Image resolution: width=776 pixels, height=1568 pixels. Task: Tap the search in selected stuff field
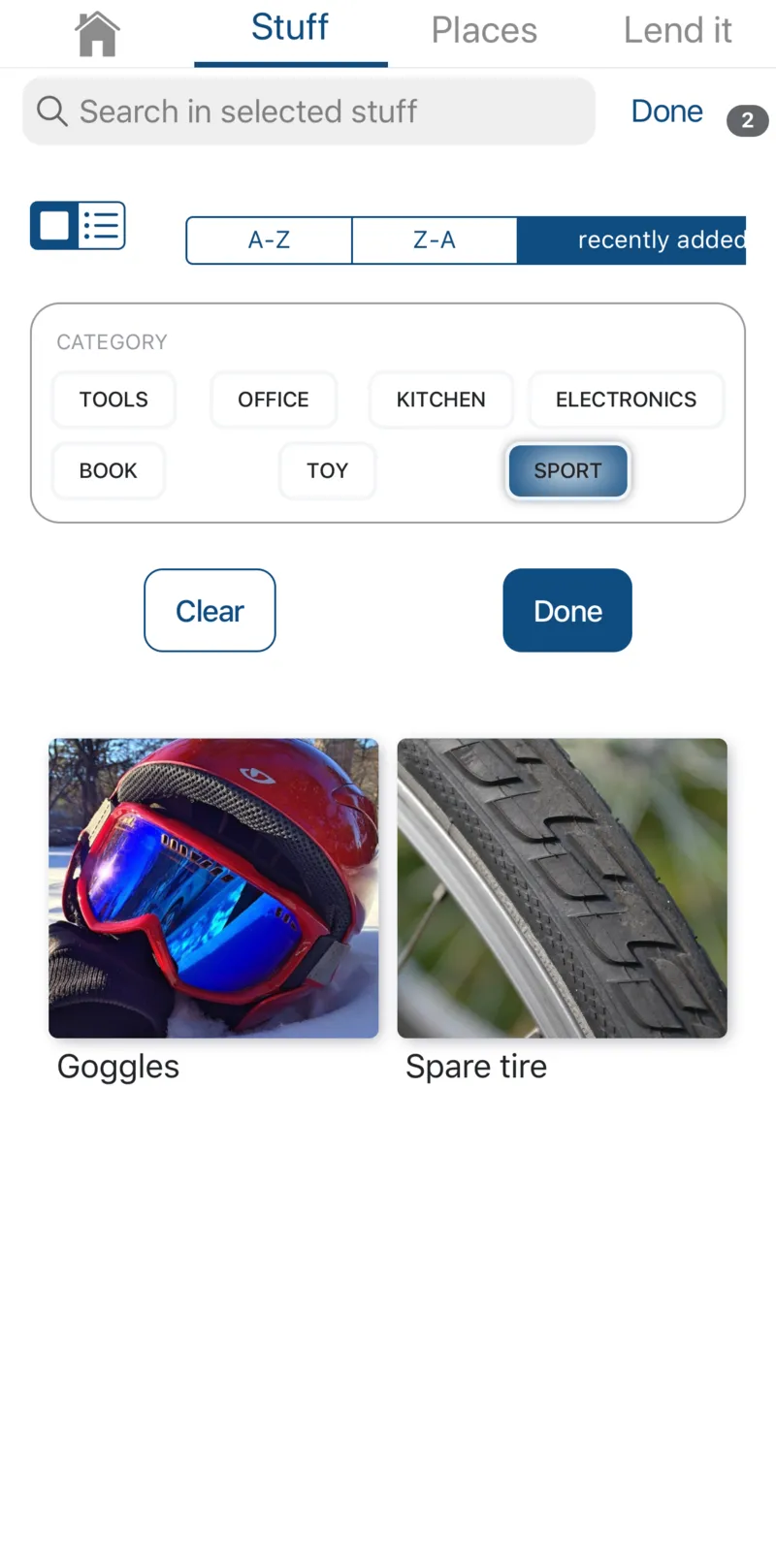click(308, 112)
